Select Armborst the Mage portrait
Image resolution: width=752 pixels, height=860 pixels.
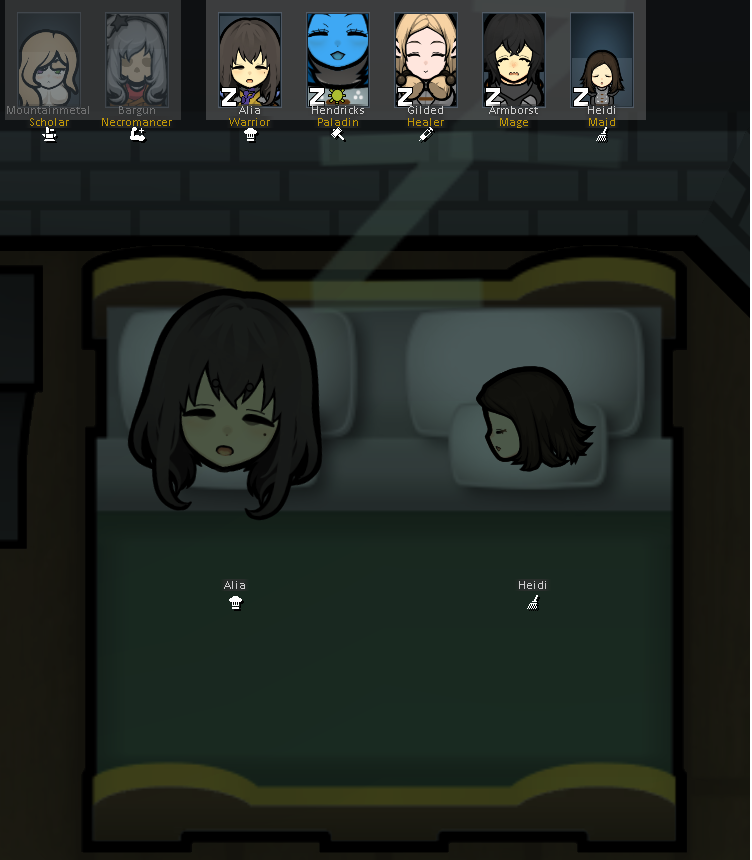coord(514,60)
